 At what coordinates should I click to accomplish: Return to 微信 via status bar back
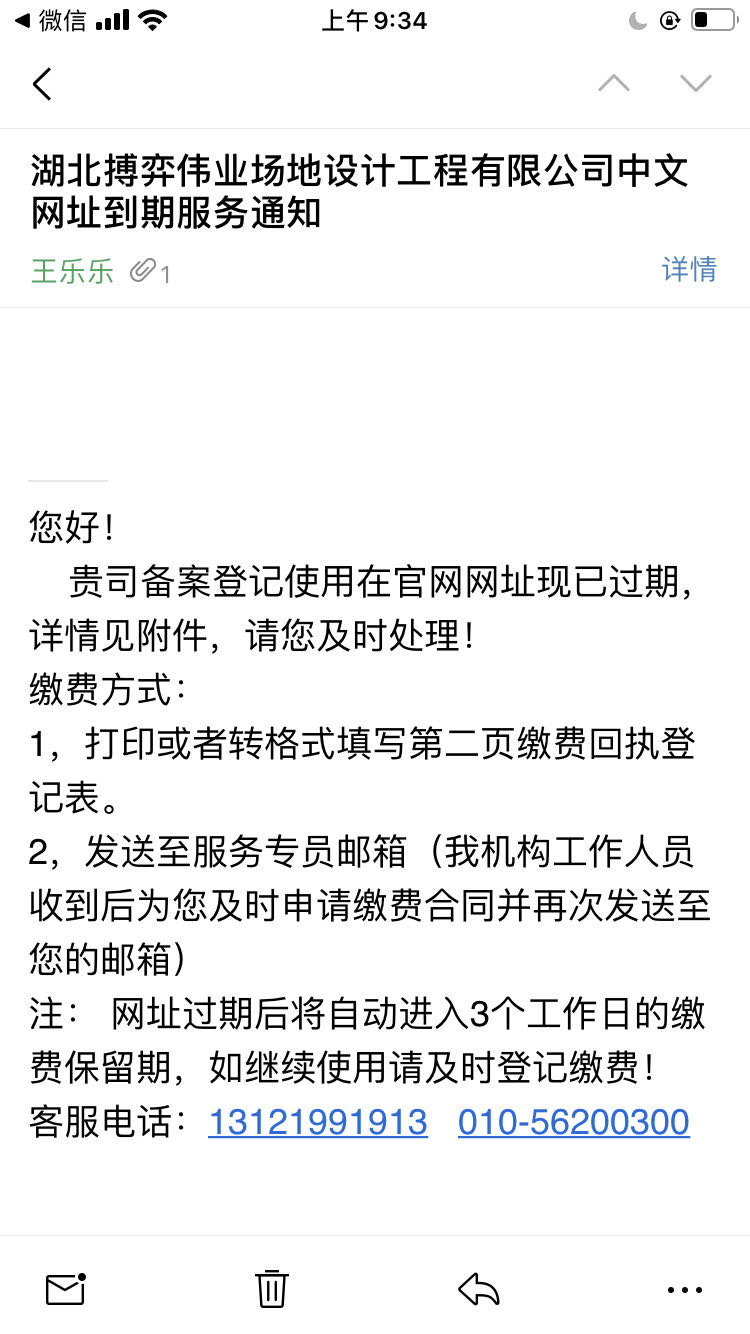(x=50, y=20)
